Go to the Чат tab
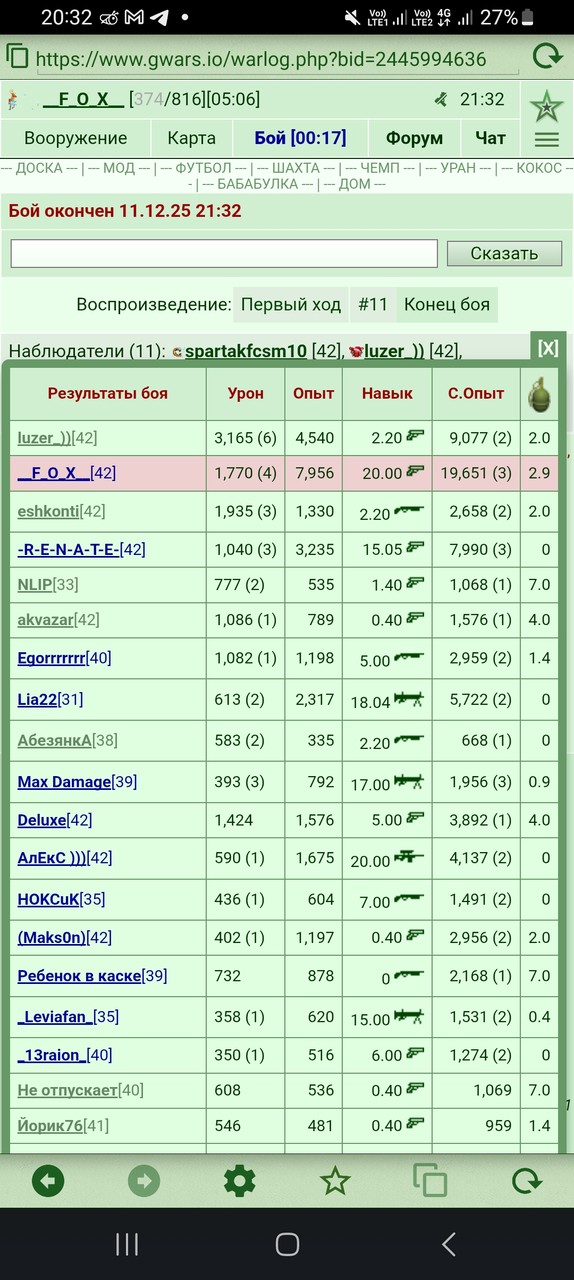 pos(490,138)
